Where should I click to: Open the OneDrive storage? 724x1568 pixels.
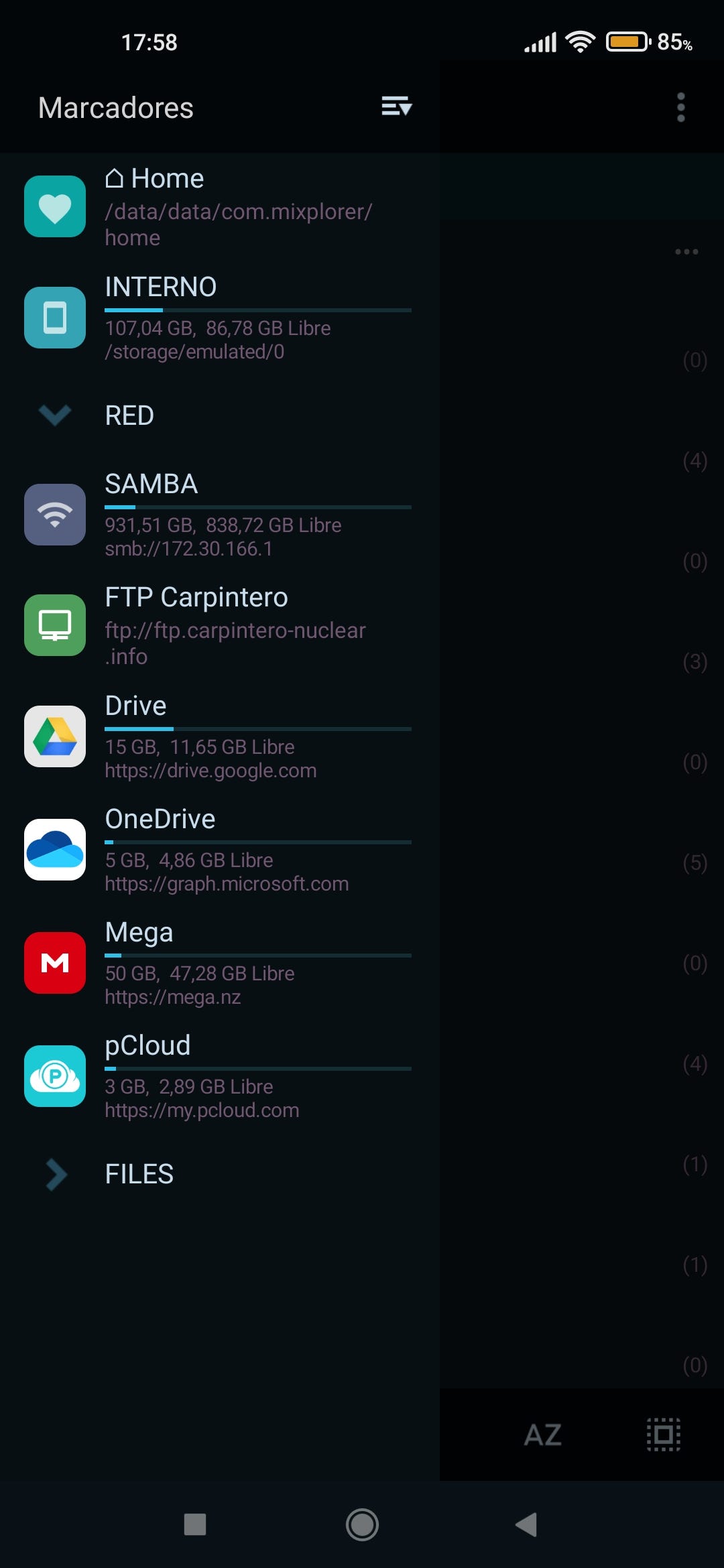[215, 850]
